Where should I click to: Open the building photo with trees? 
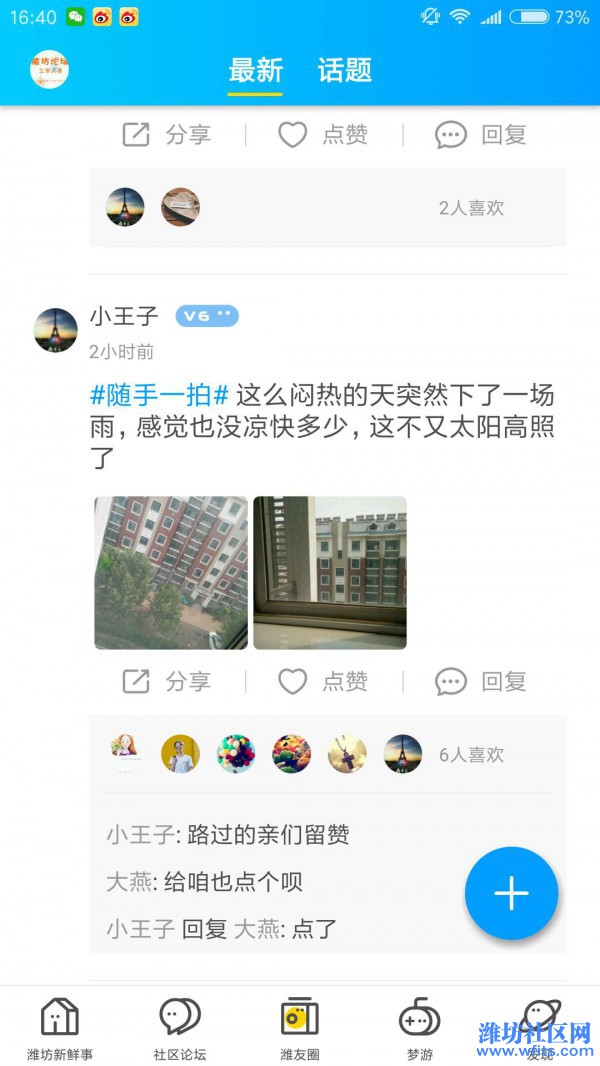pos(171,573)
